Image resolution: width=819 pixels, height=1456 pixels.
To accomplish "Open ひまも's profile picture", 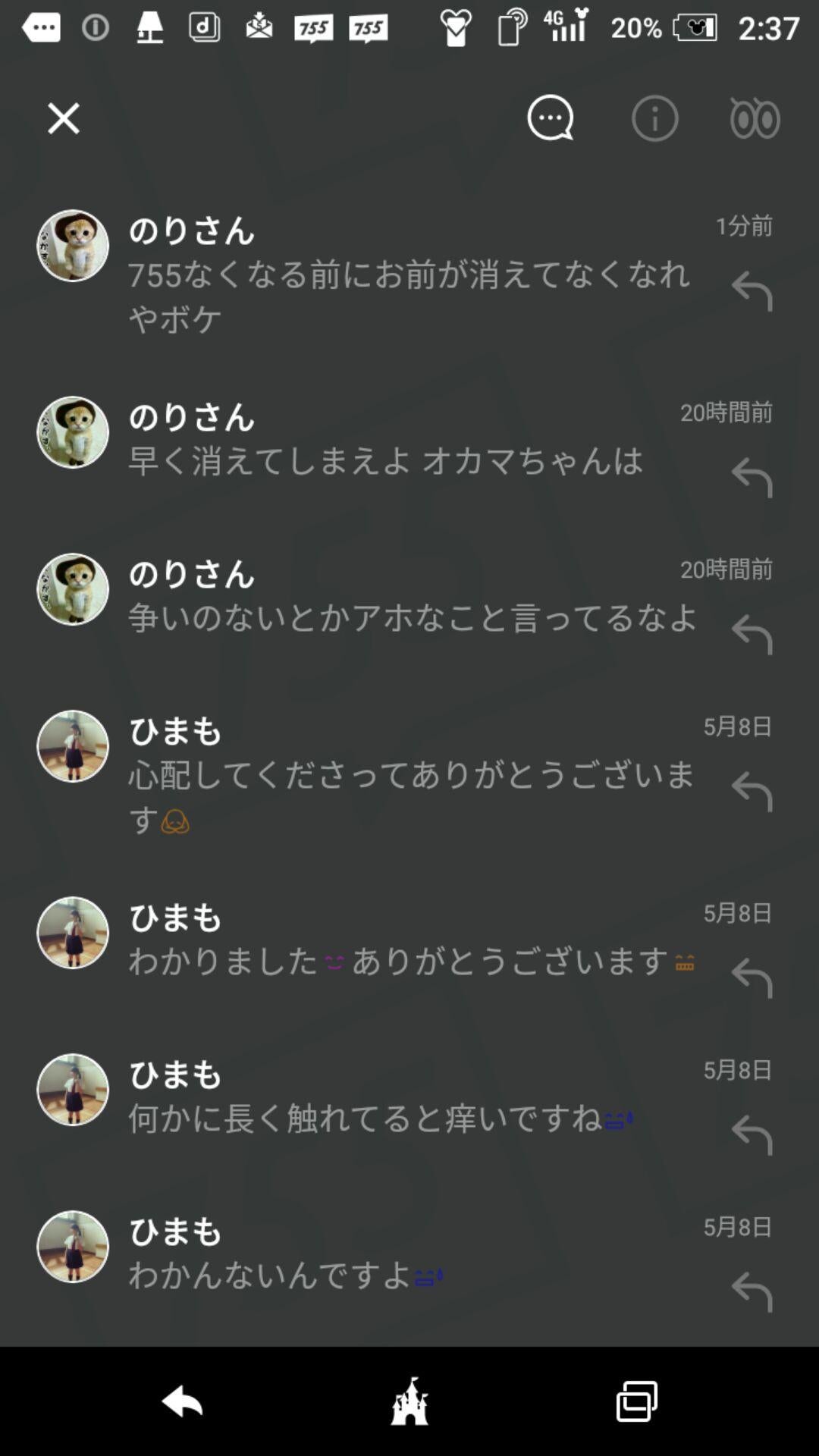I will coord(74,747).
